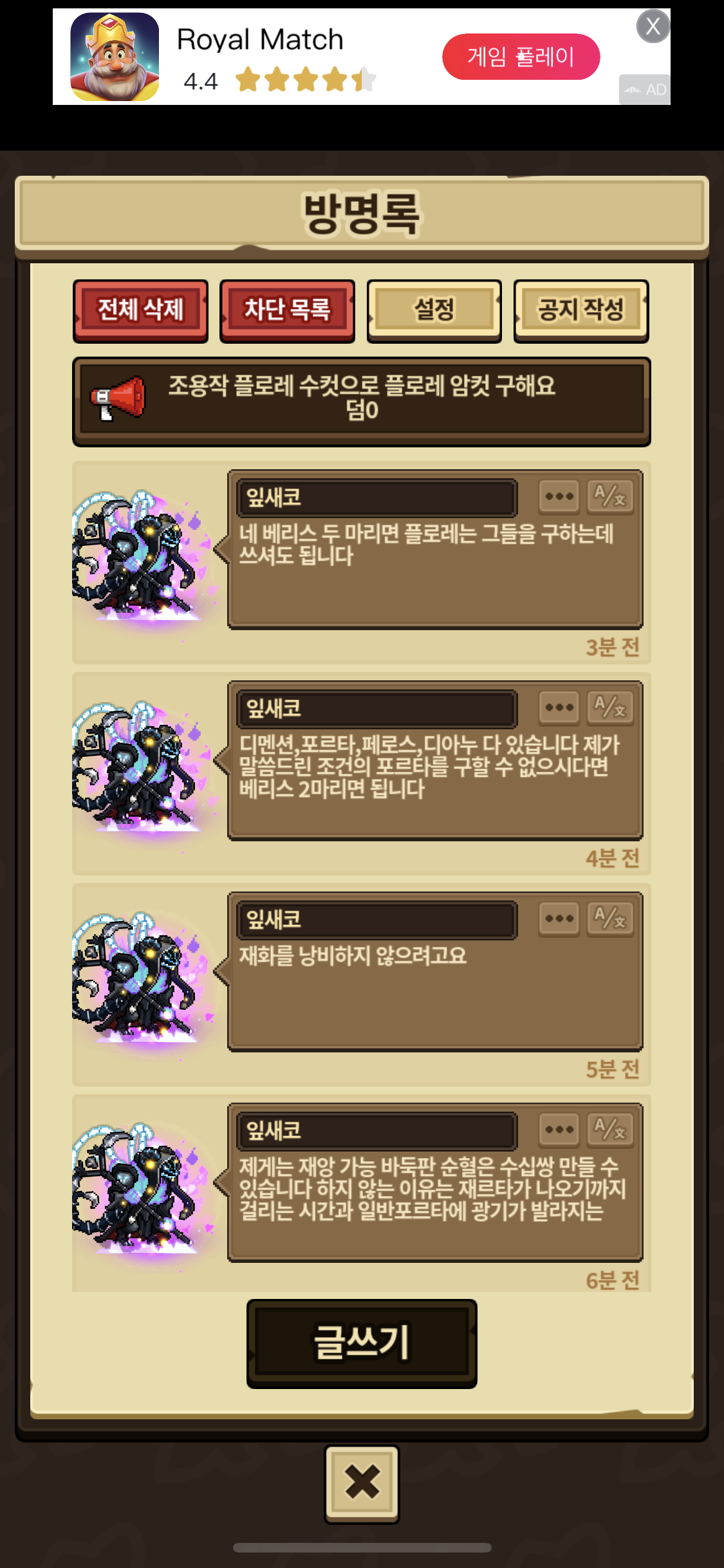Open more options on the 4분 전 message
The width and height of the screenshot is (724, 1568).
coord(559,707)
